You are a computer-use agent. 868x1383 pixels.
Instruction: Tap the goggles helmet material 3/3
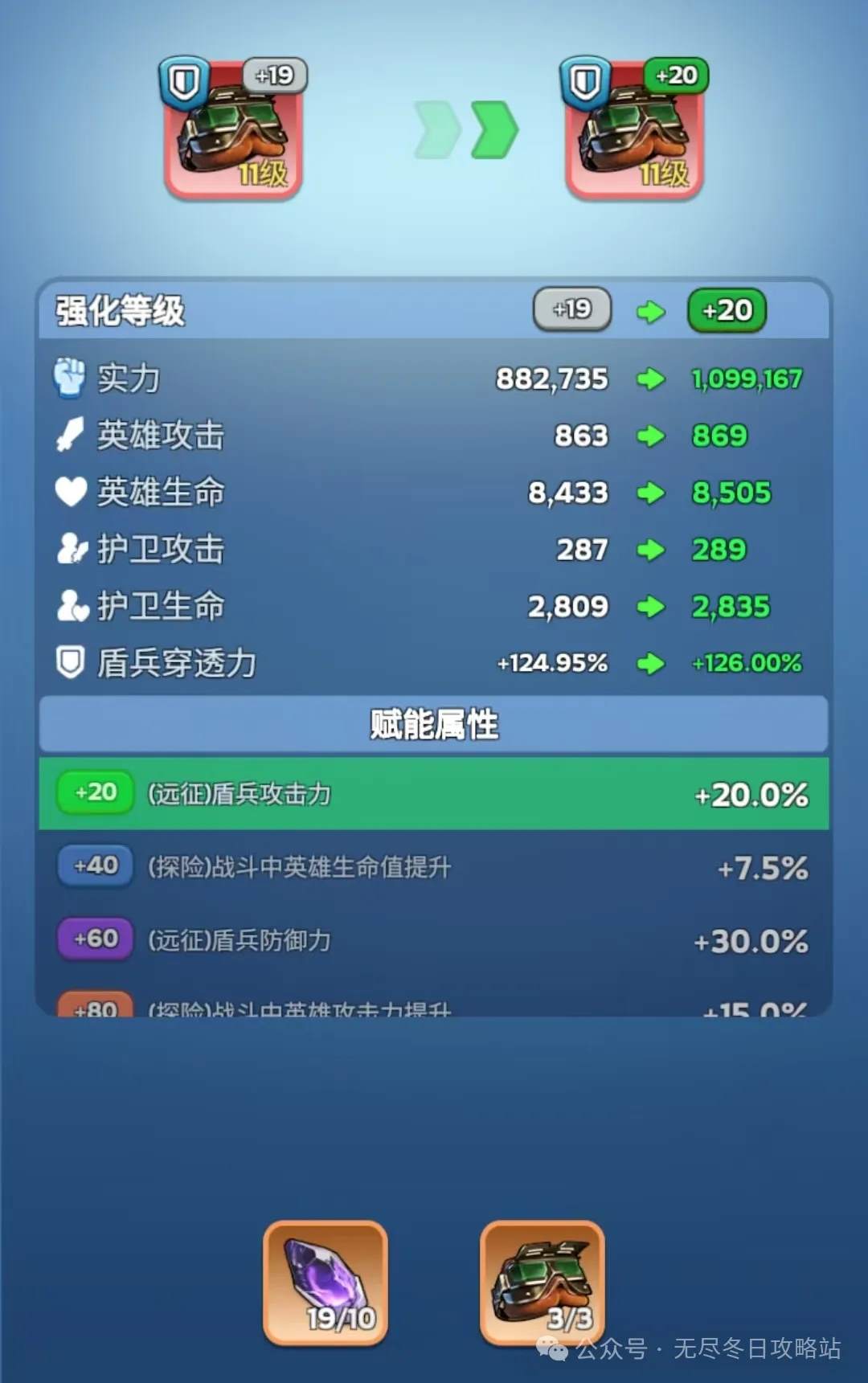(x=542, y=1282)
